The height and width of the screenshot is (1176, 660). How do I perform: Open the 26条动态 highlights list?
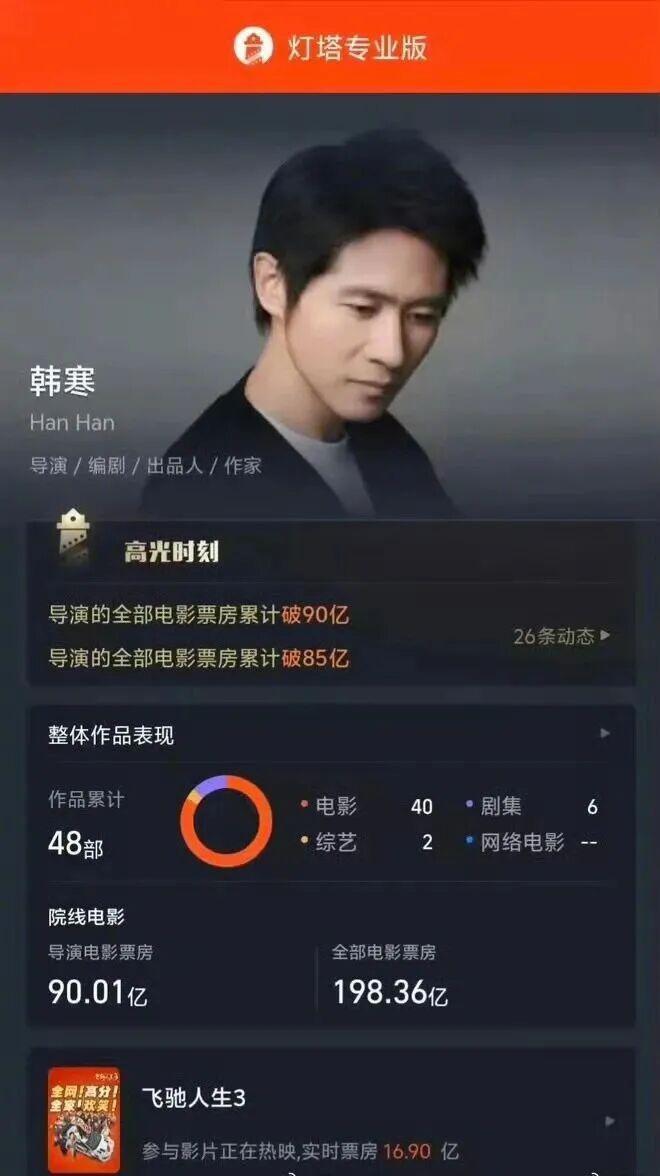561,636
